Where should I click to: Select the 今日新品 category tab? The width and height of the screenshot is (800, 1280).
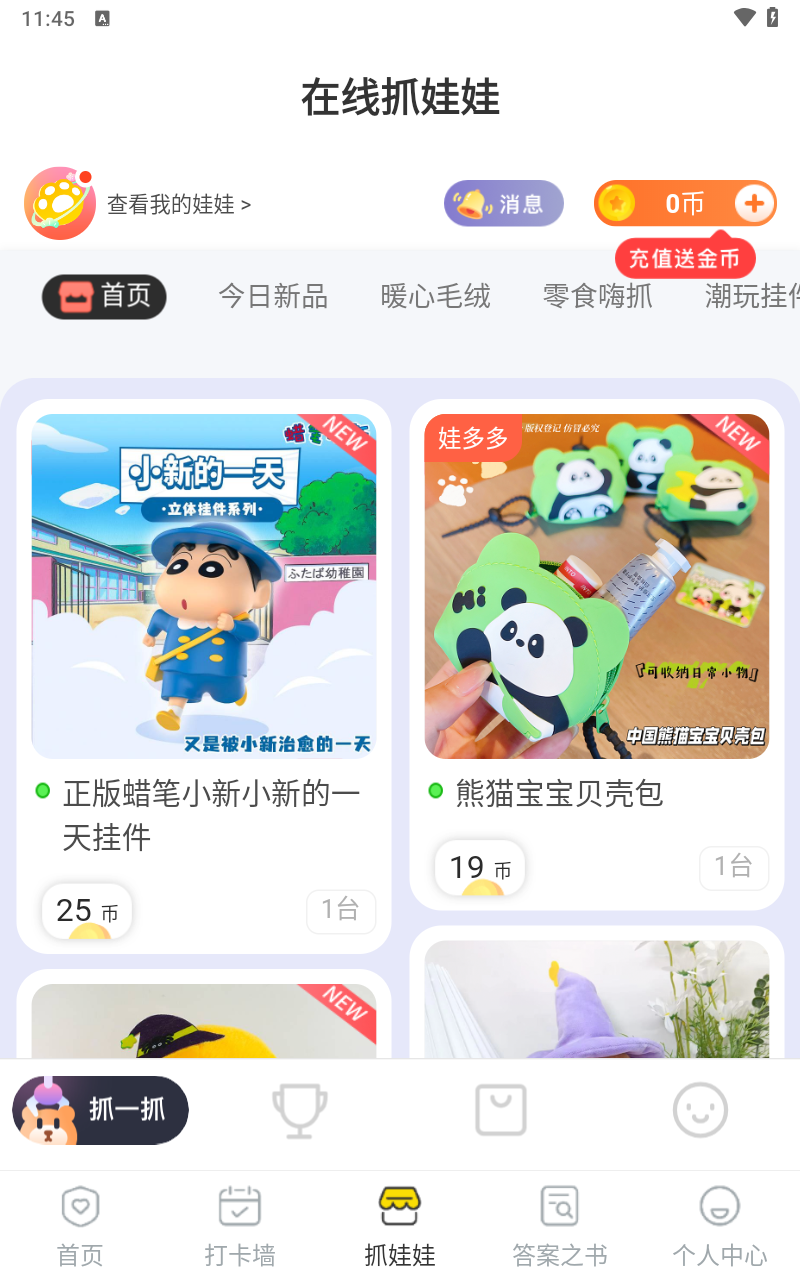click(x=273, y=296)
